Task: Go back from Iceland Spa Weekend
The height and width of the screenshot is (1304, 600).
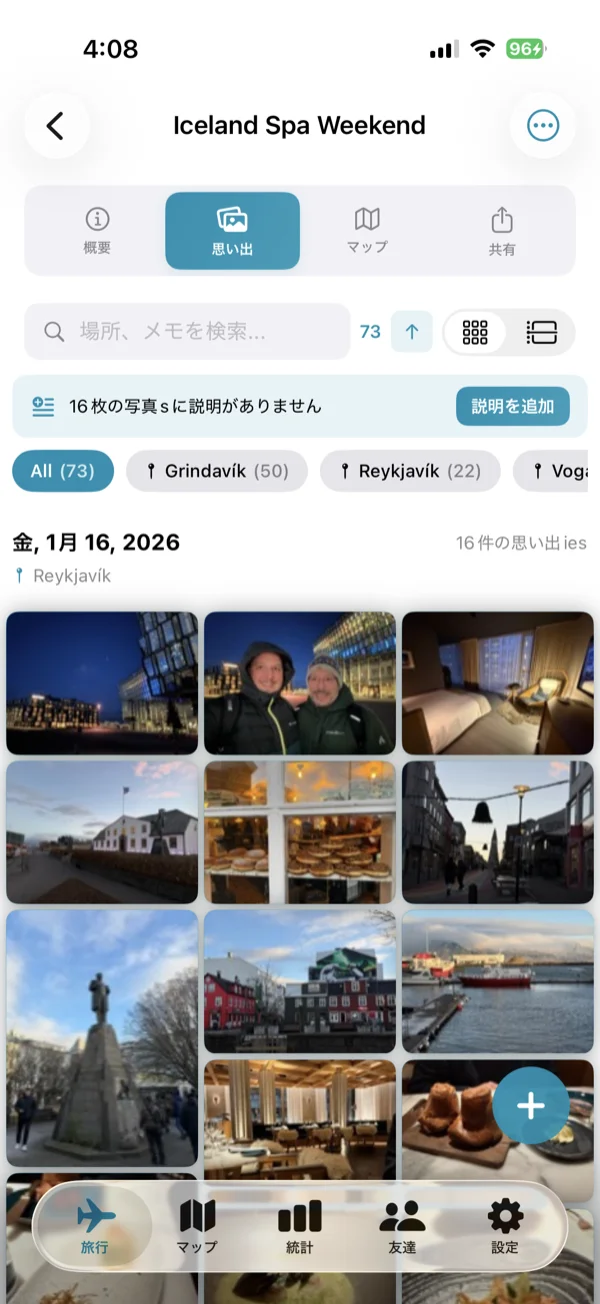Action: tap(56, 126)
